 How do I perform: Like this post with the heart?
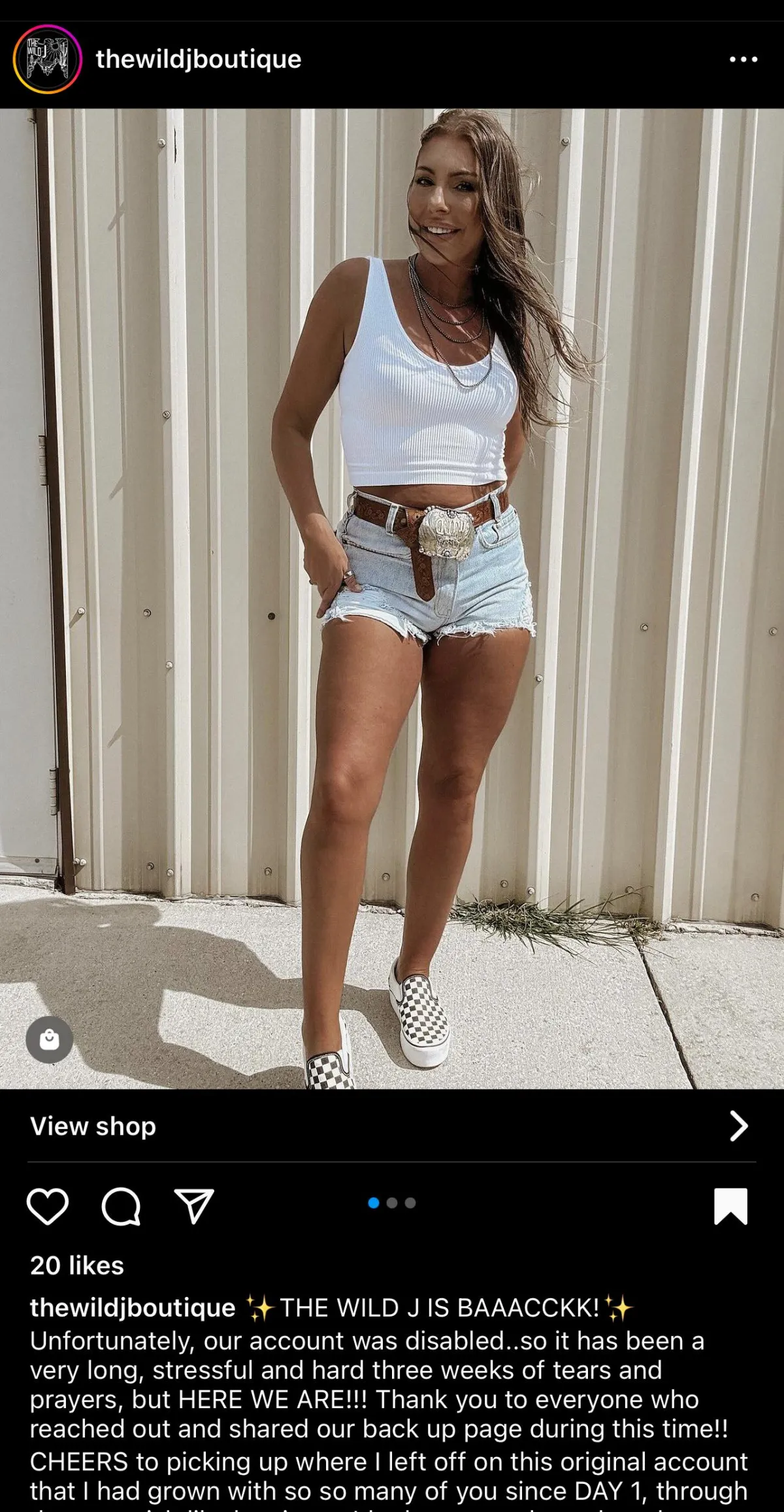pos(48,1206)
